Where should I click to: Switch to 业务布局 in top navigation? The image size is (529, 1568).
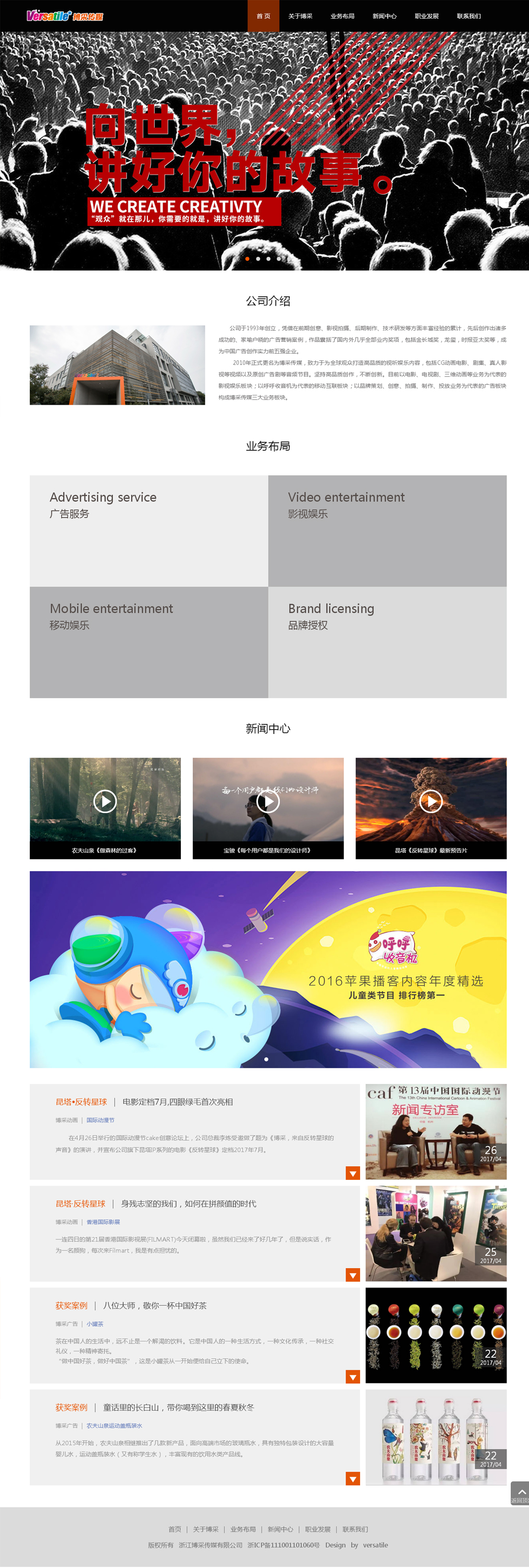[342, 16]
